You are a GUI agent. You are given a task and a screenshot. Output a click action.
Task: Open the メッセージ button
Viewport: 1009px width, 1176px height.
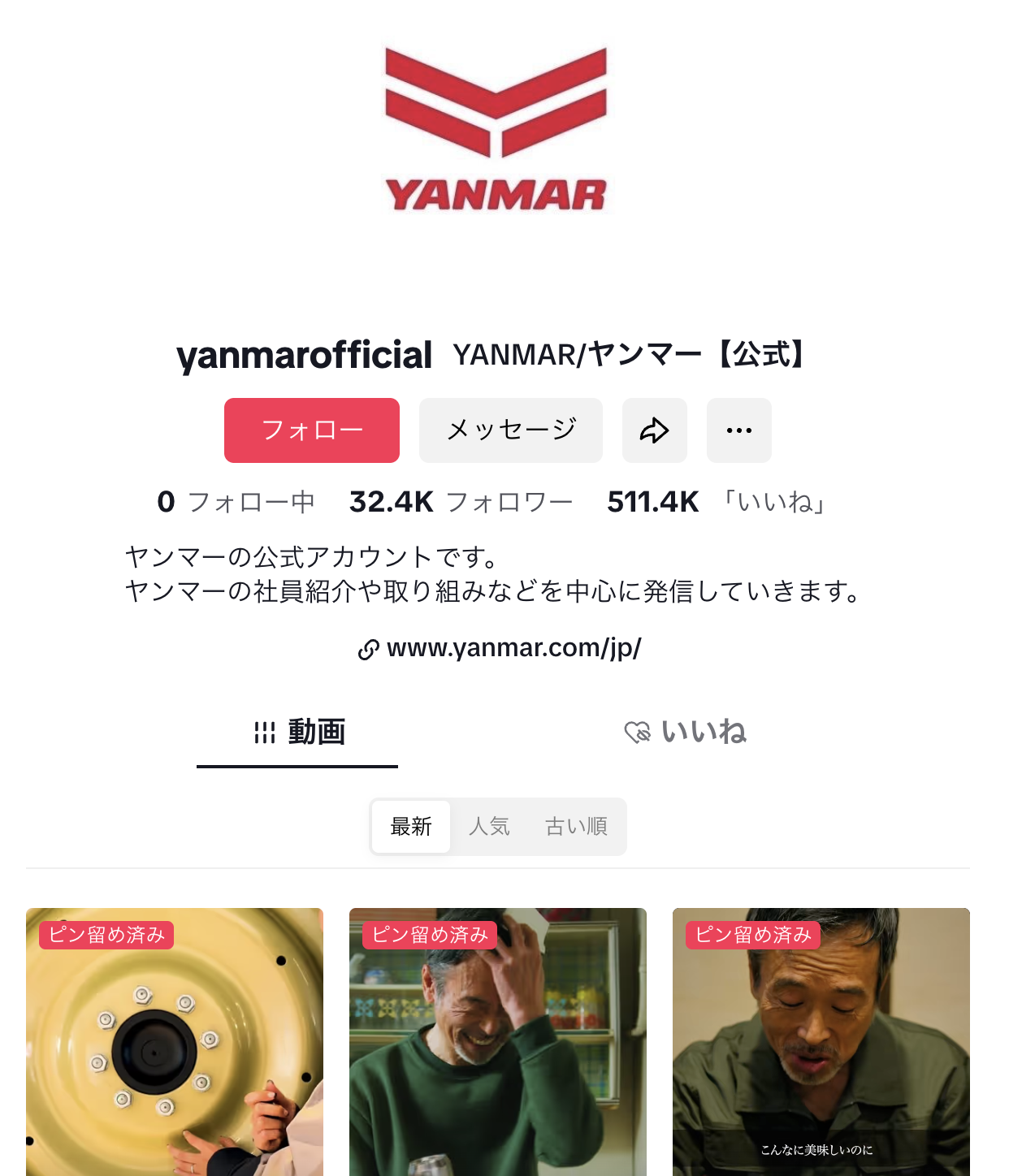[510, 430]
